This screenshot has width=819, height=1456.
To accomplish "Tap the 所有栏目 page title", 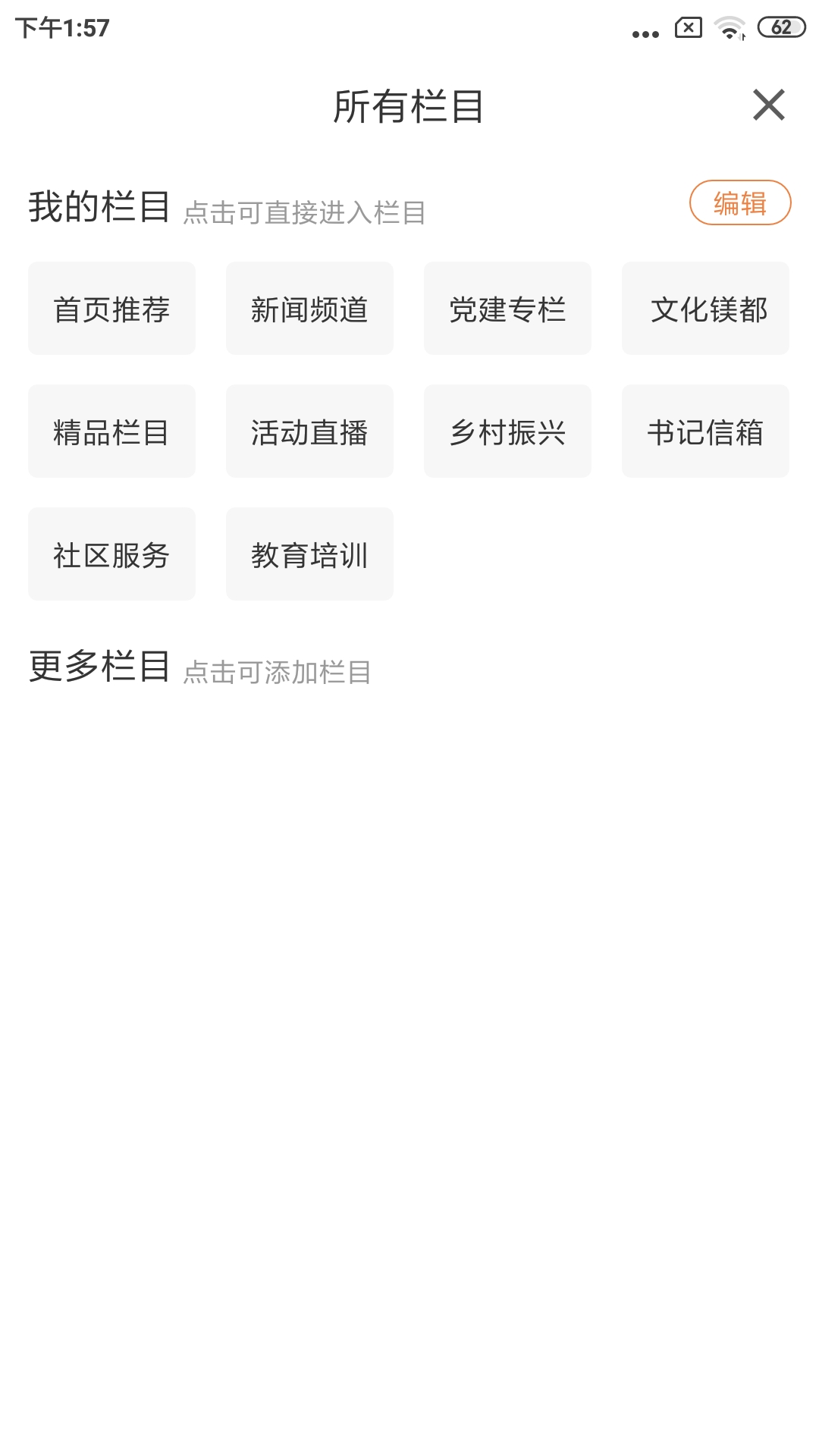I will 409,105.
